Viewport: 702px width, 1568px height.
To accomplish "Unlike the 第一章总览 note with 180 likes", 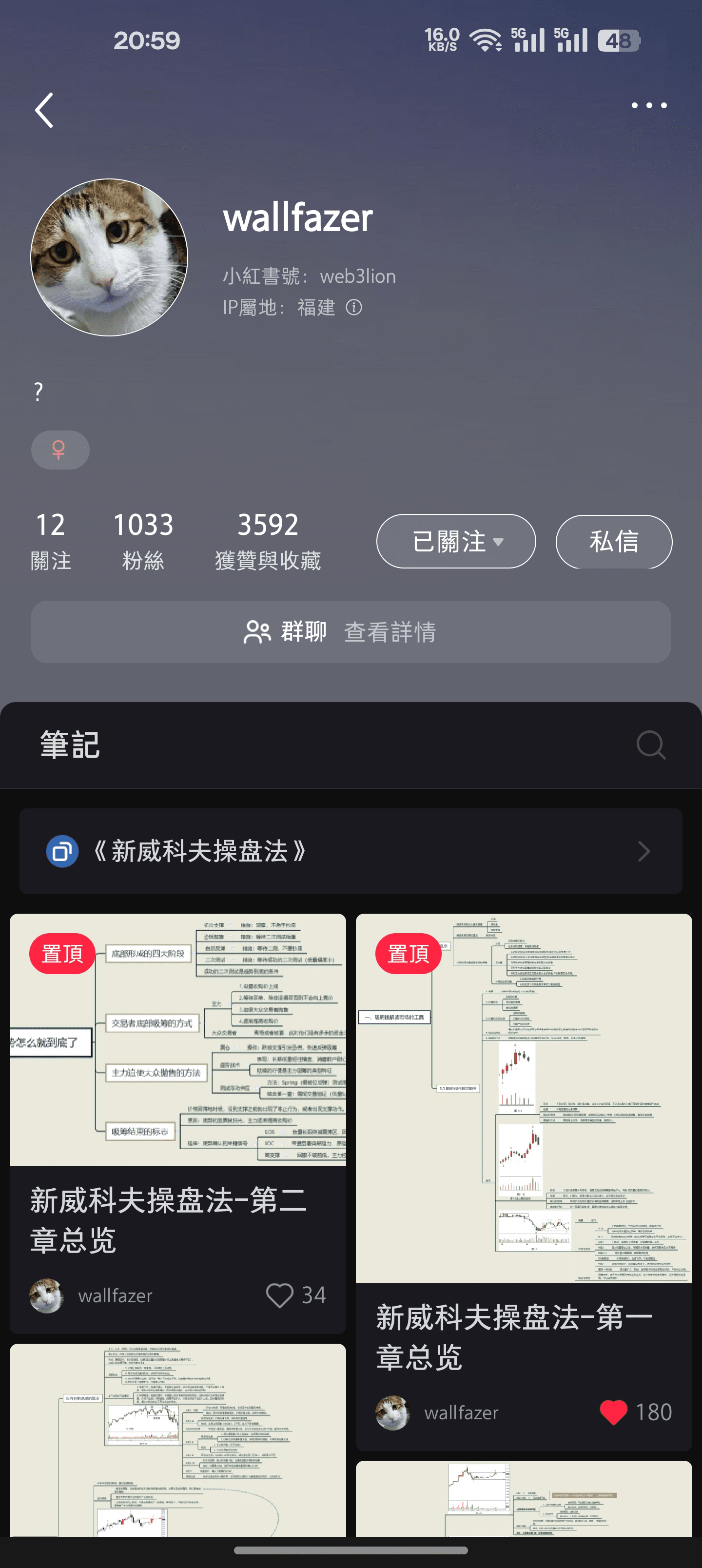I will click(613, 1412).
